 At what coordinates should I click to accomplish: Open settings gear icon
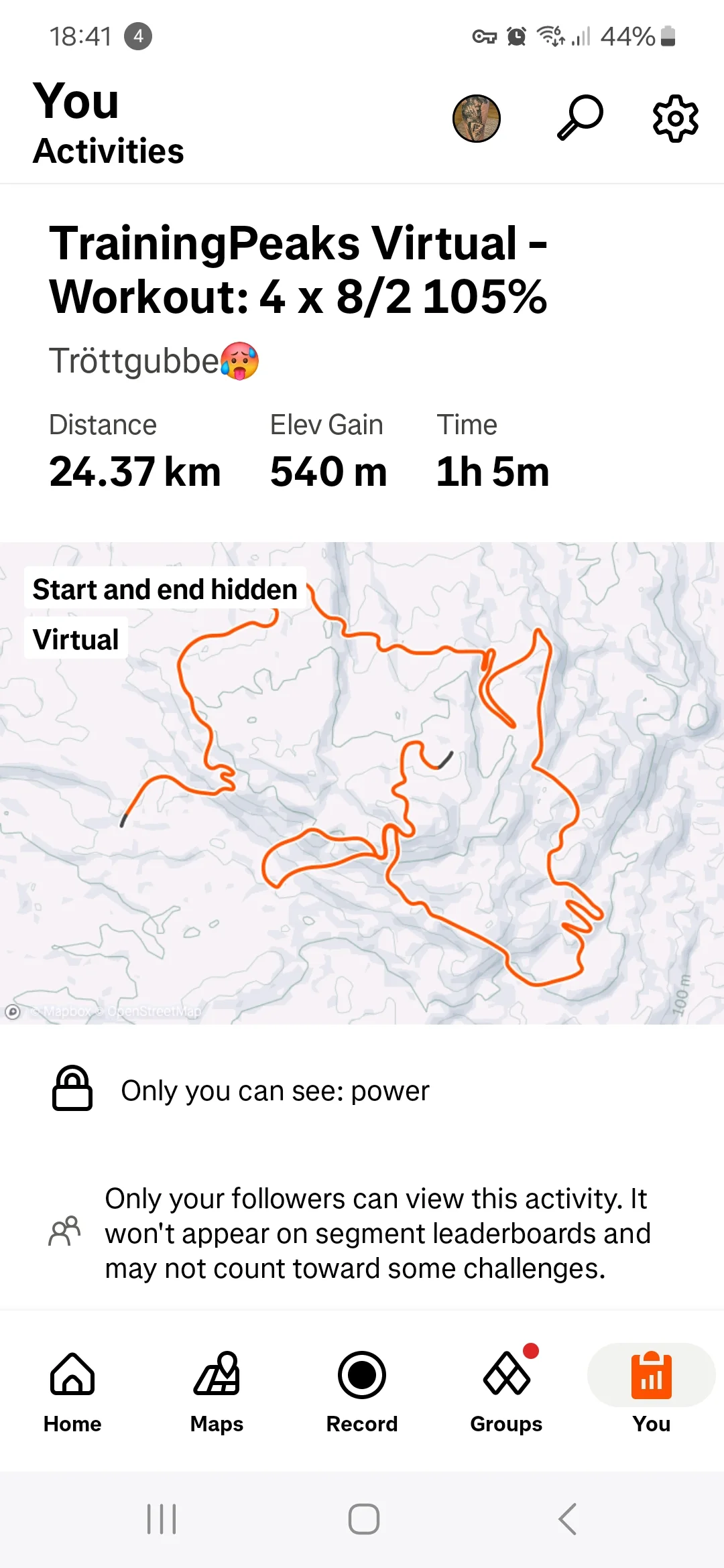pyautogui.click(x=675, y=119)
